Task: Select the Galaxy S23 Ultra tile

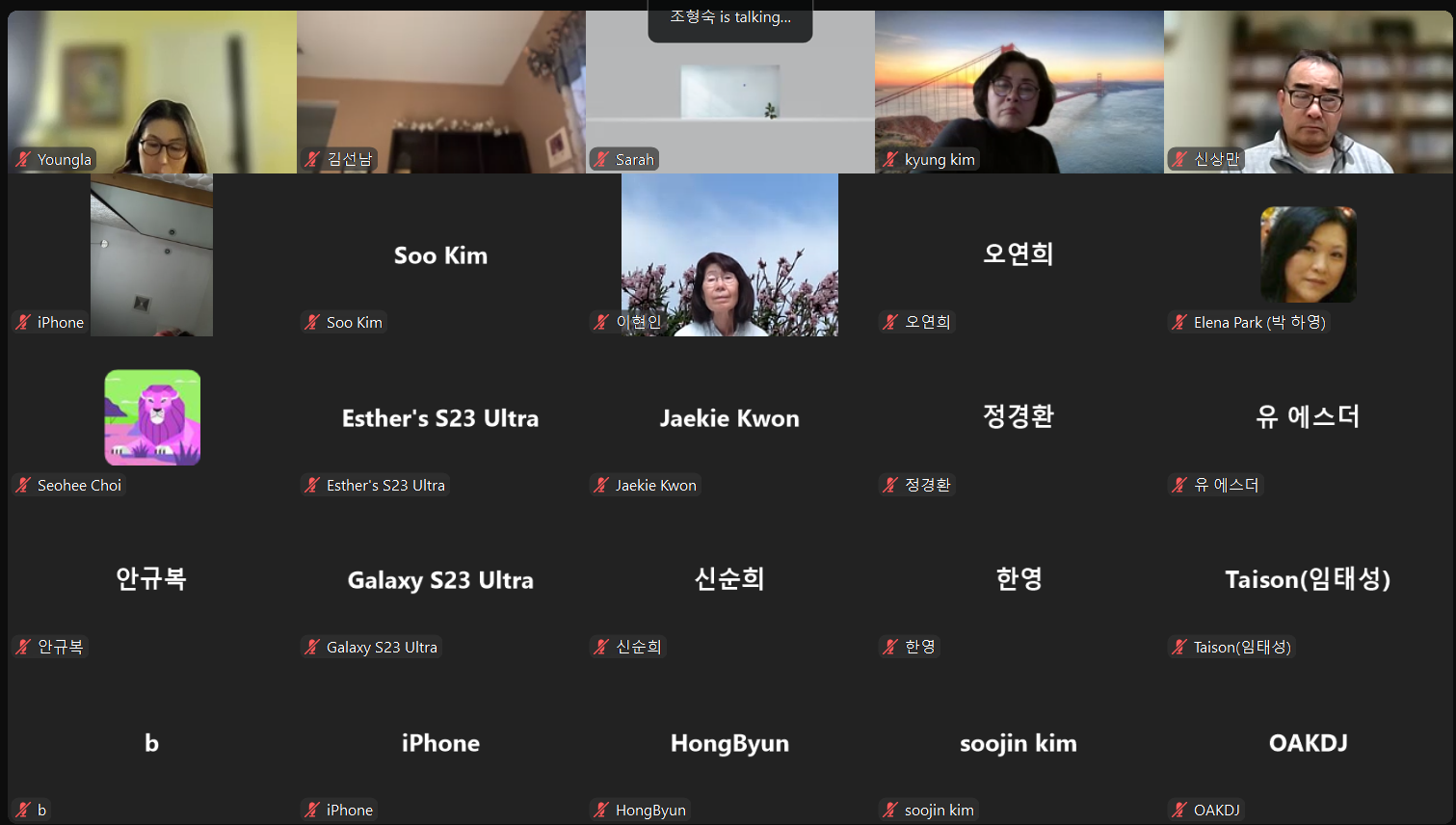Action: point(441,580)
